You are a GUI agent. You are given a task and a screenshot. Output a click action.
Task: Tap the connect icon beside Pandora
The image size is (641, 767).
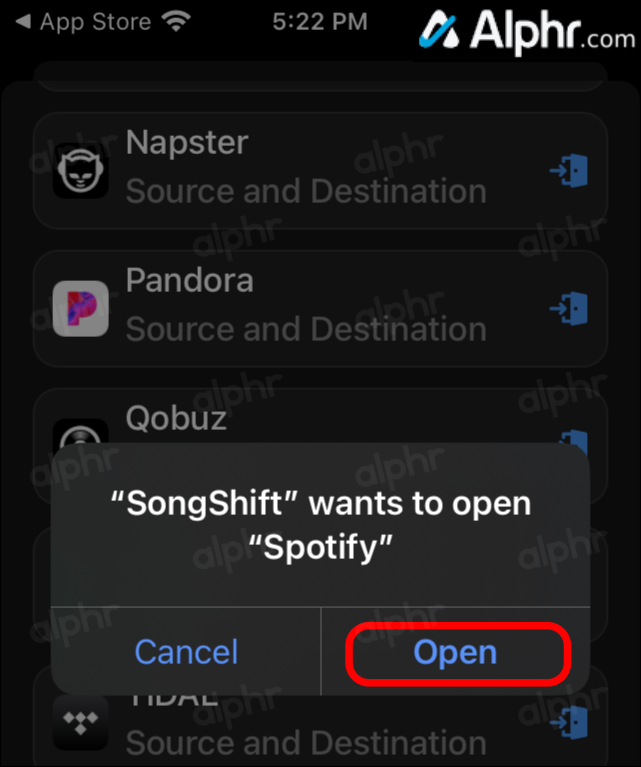[x=568, y=307]
